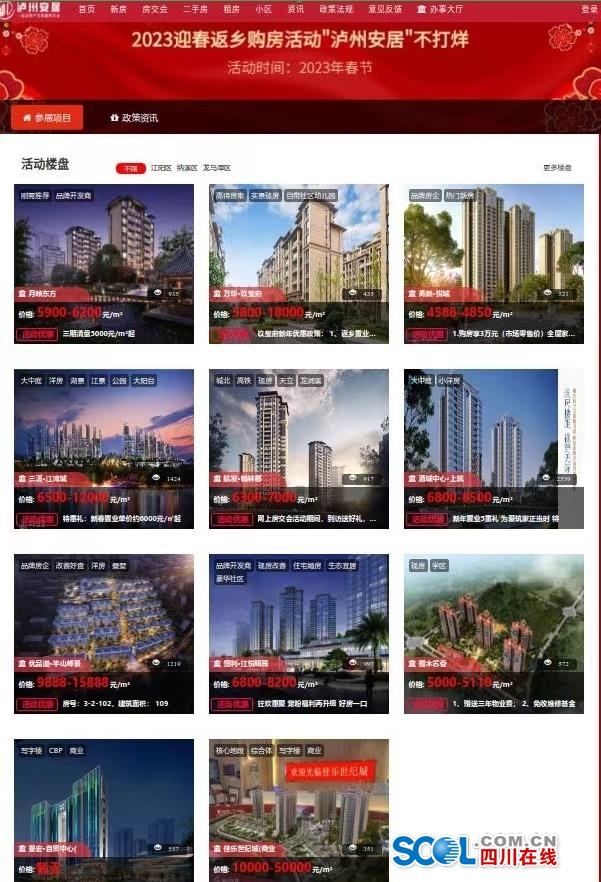
Task: Tap 登录 to sign in
Action: tap(589, 8)
